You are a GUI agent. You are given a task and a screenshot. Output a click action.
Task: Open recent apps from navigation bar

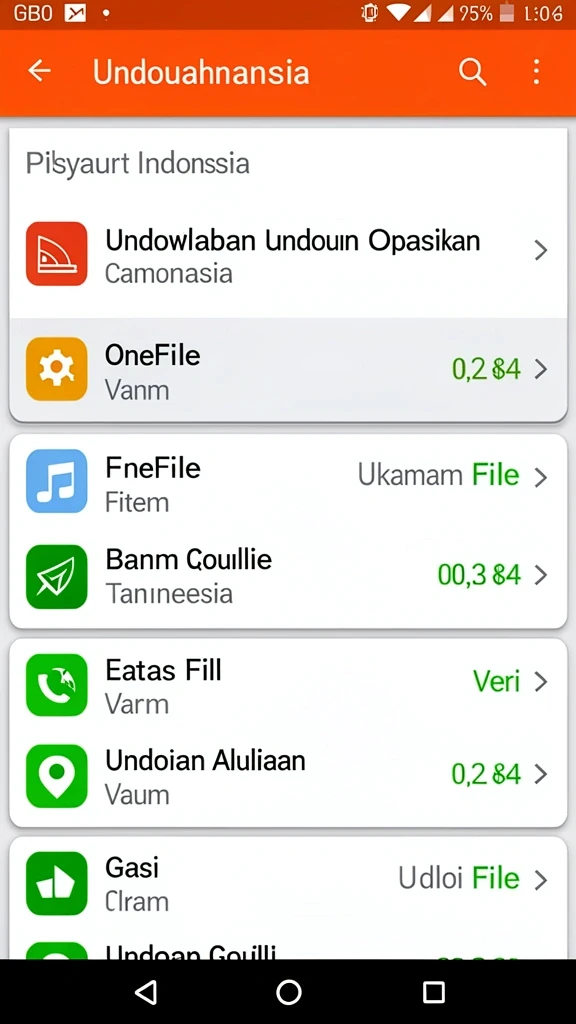434,993
